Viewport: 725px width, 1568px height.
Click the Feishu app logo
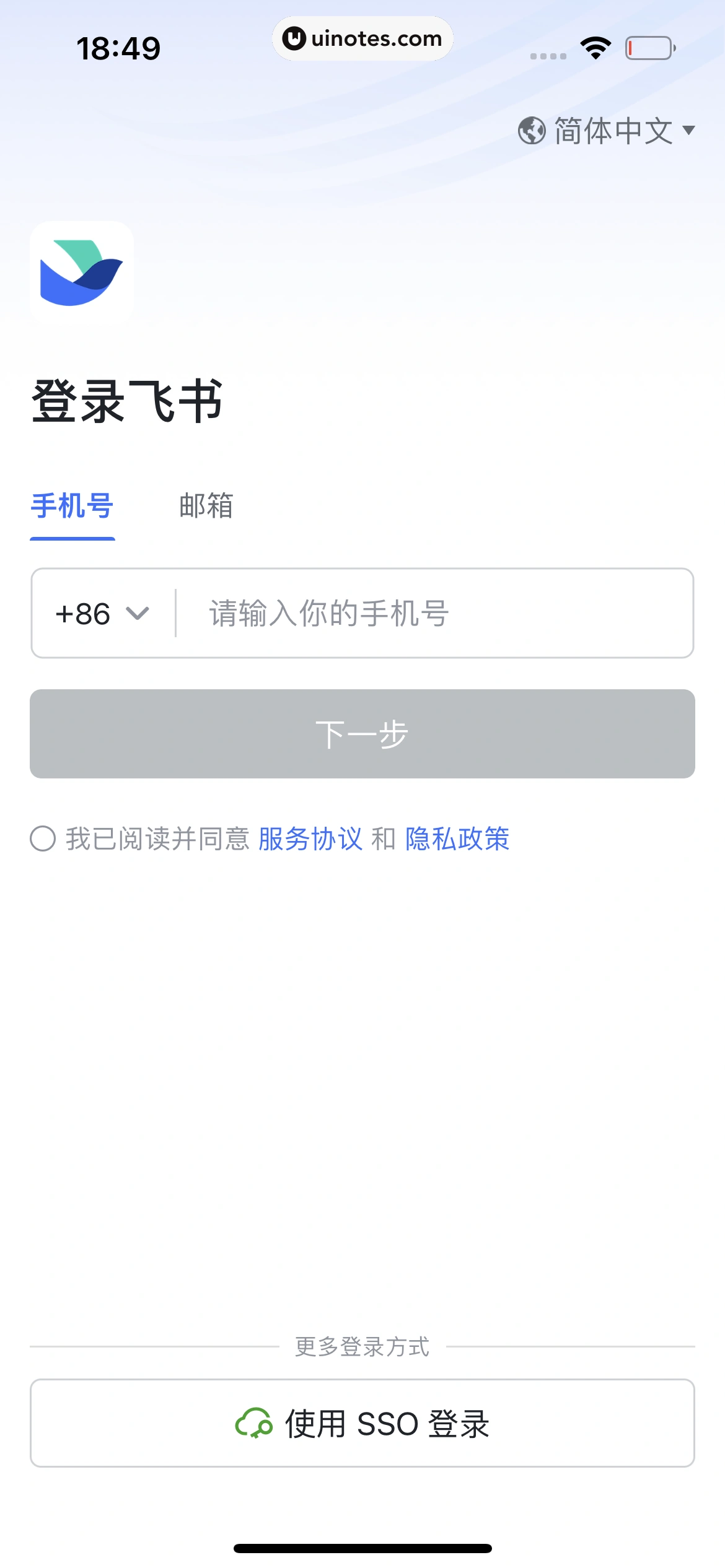(82, 272)
